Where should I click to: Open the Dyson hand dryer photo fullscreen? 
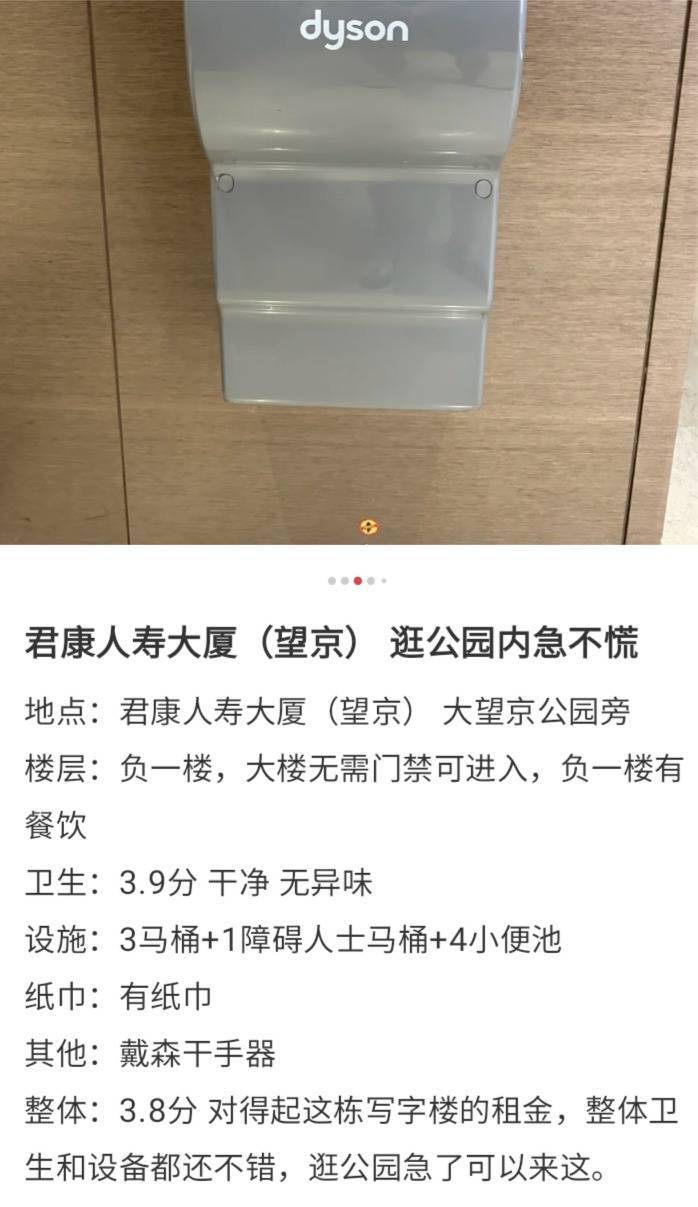click(349, 270)
